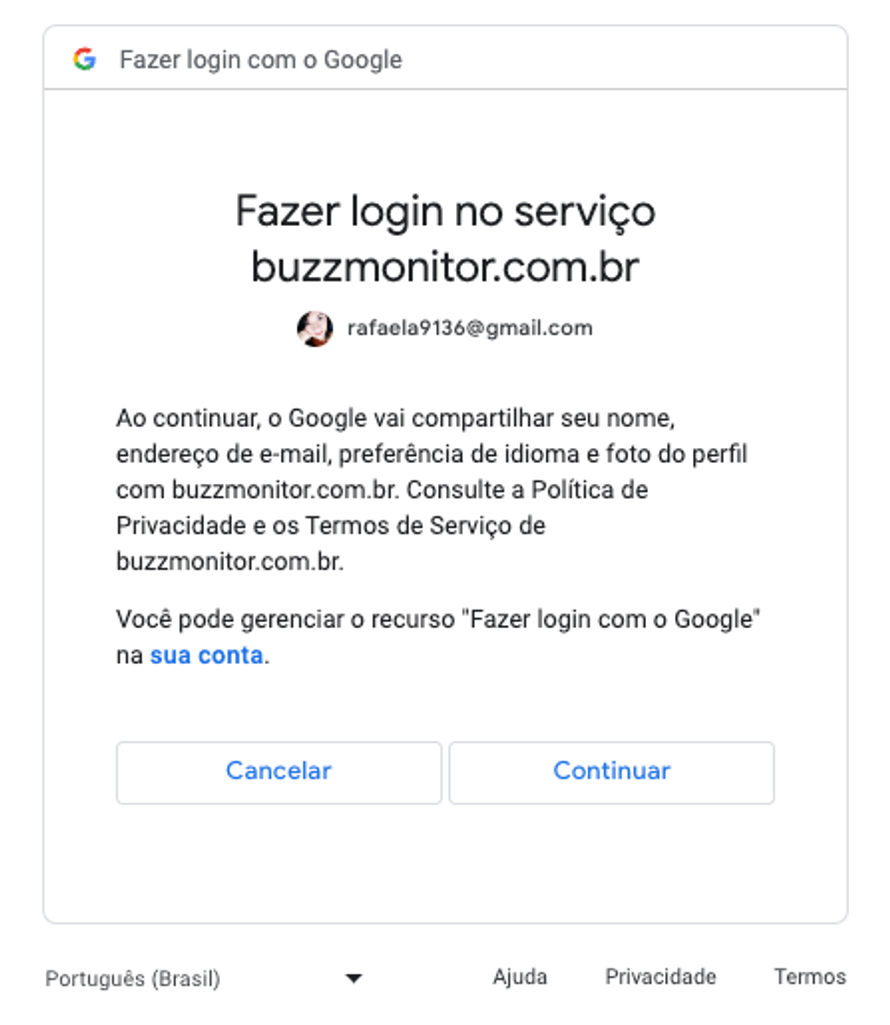
Task: Open the Ajuda help link
Action: point(519,977)
